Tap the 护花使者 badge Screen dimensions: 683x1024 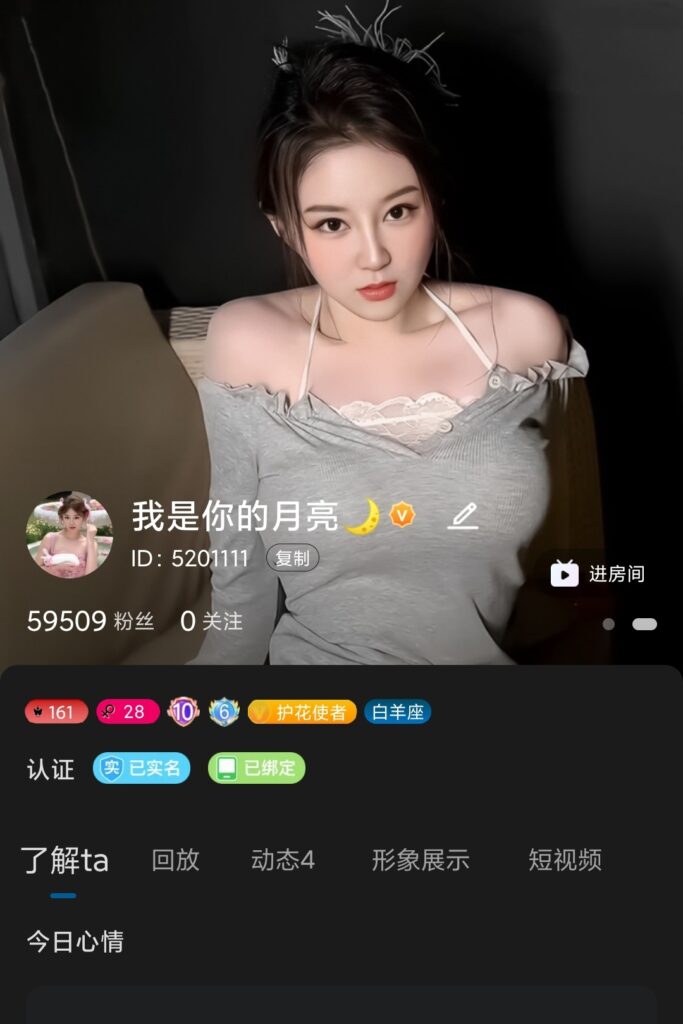click(302, 712)
